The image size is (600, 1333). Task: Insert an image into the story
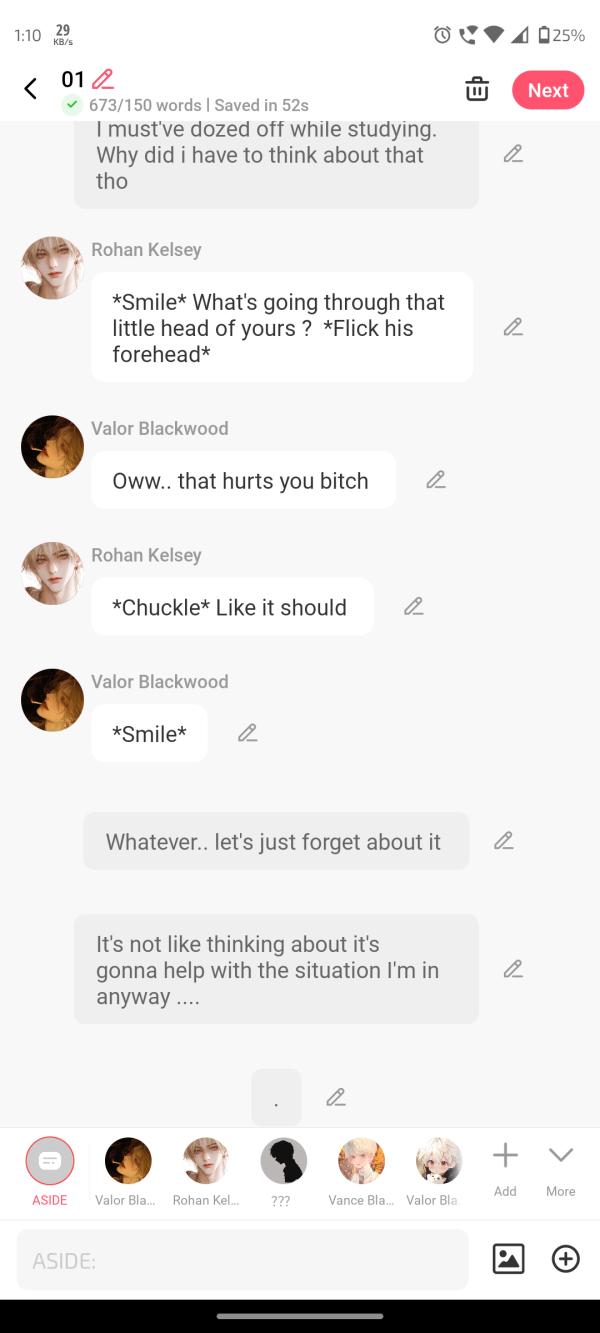pyautogui.click(x=508, y=1259)
